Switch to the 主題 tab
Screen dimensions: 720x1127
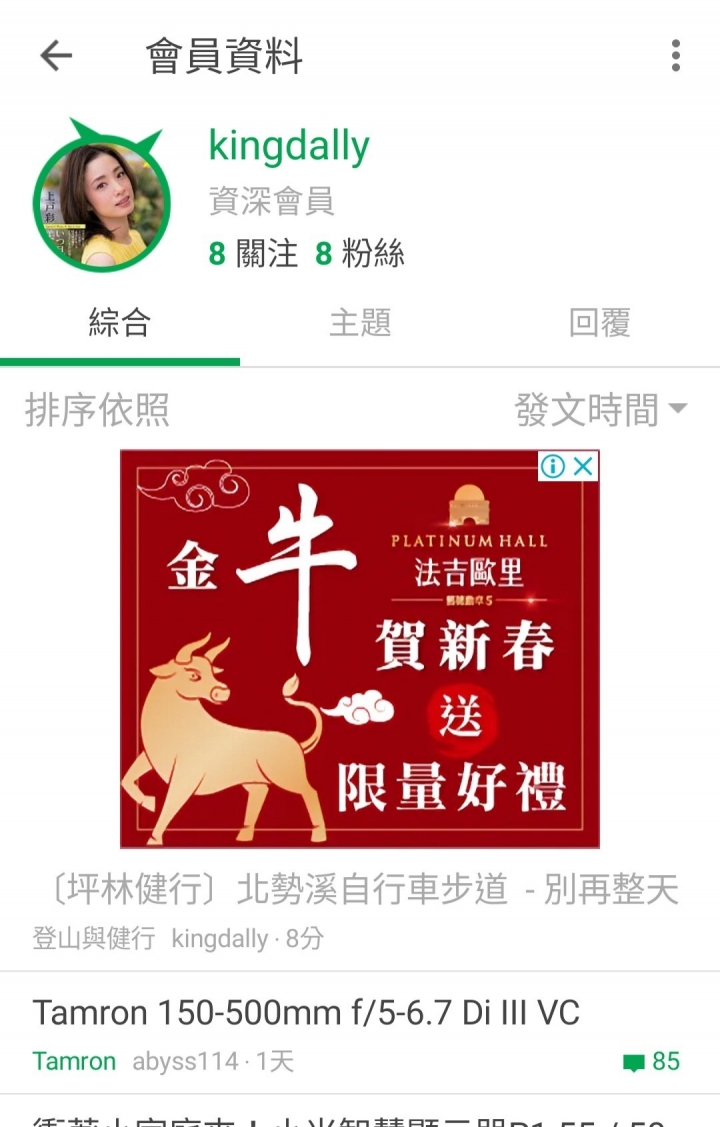tap(360, 323)
